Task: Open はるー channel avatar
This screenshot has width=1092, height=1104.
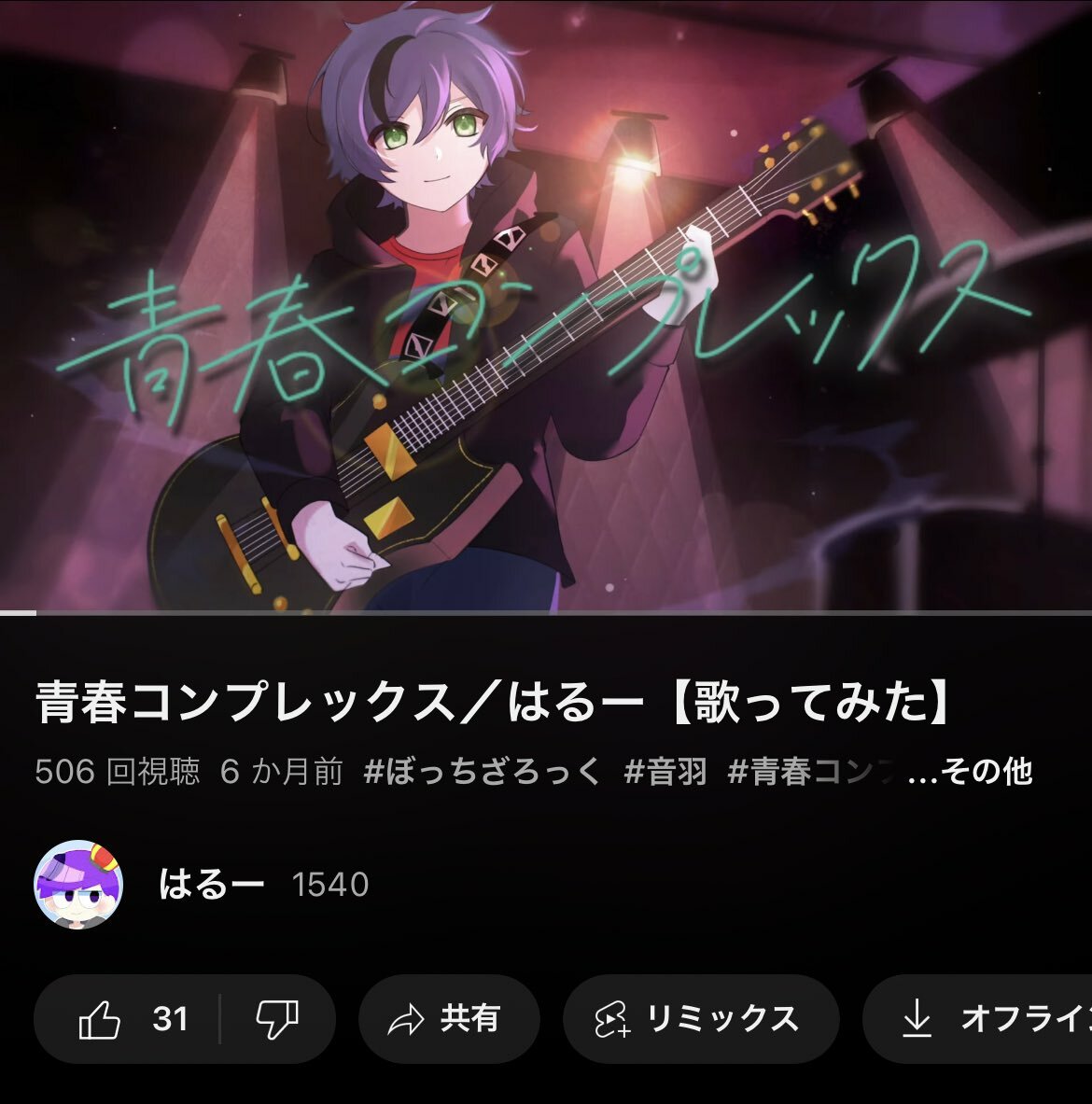Action: [x=78, y=884]
